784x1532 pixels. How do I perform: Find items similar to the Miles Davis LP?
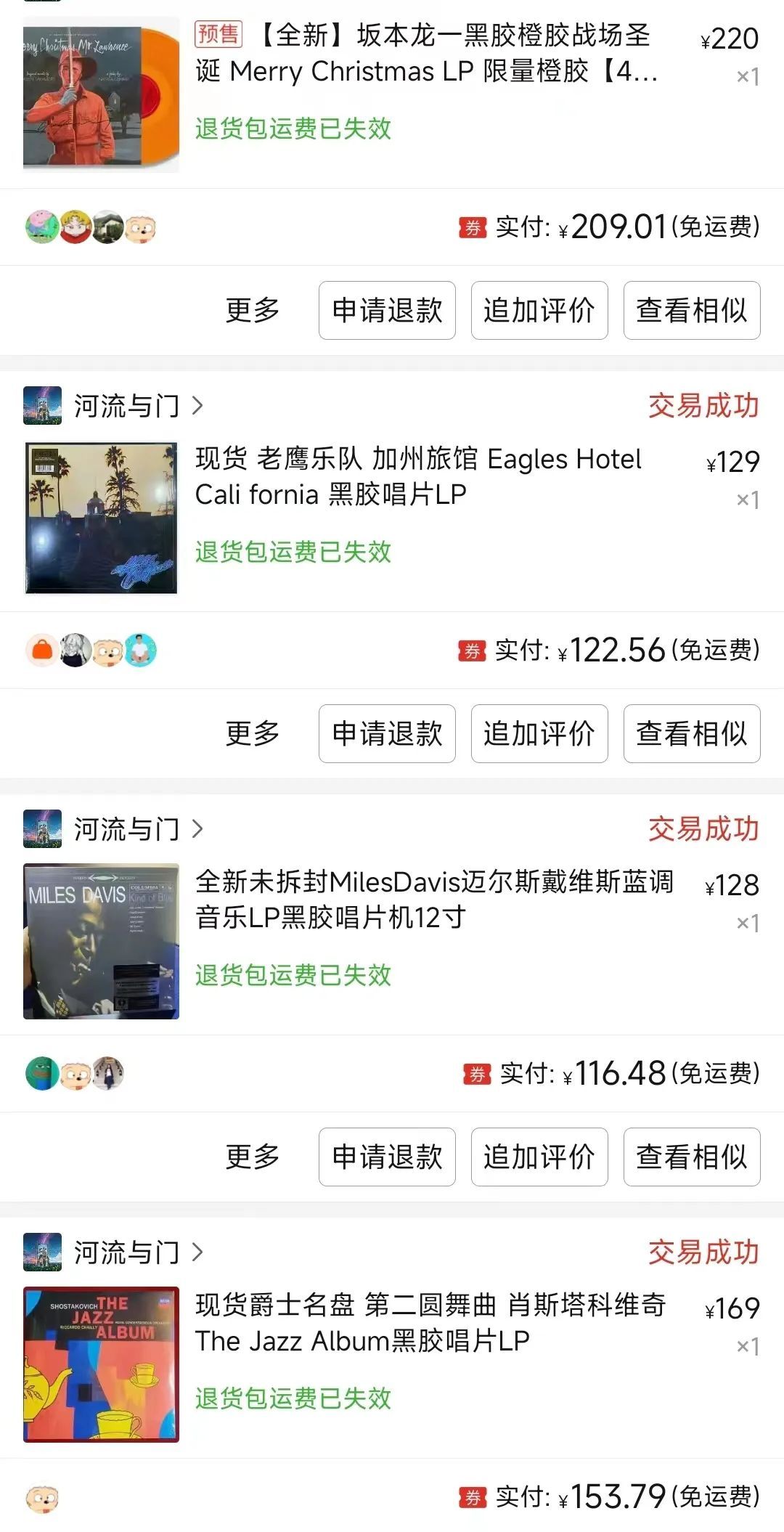coord(692,1157)
